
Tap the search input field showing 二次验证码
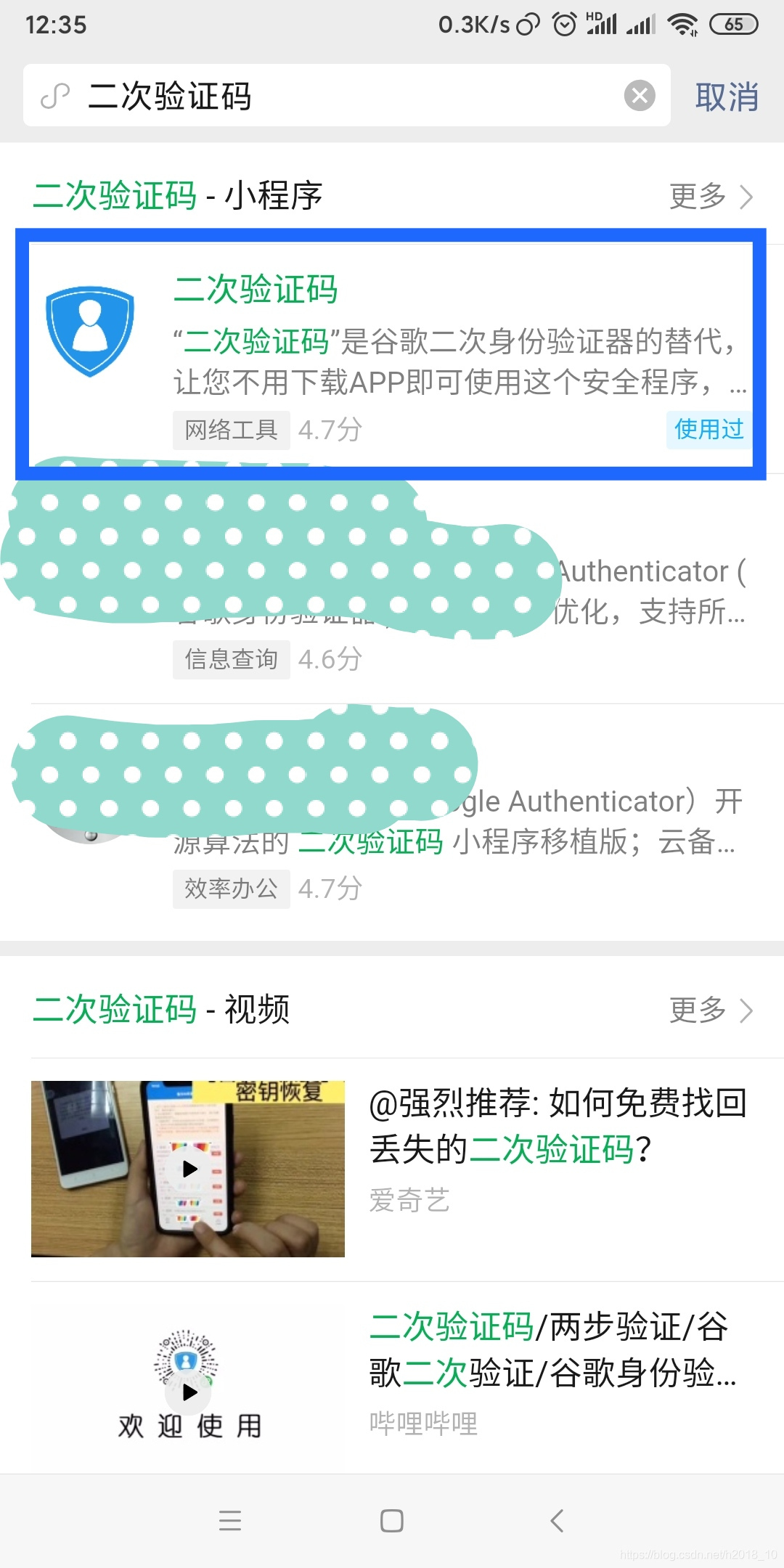(x=290, y=97)
